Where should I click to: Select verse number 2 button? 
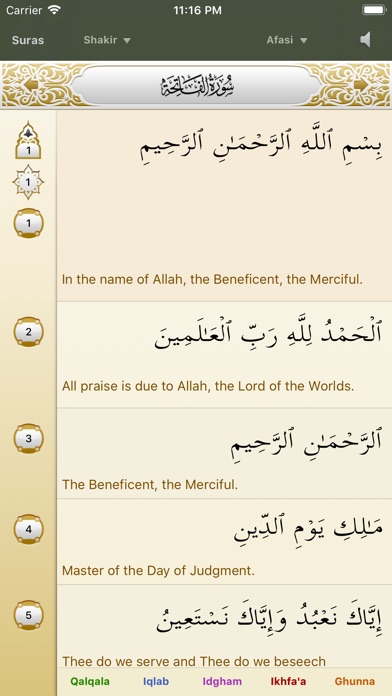[29, 332]
